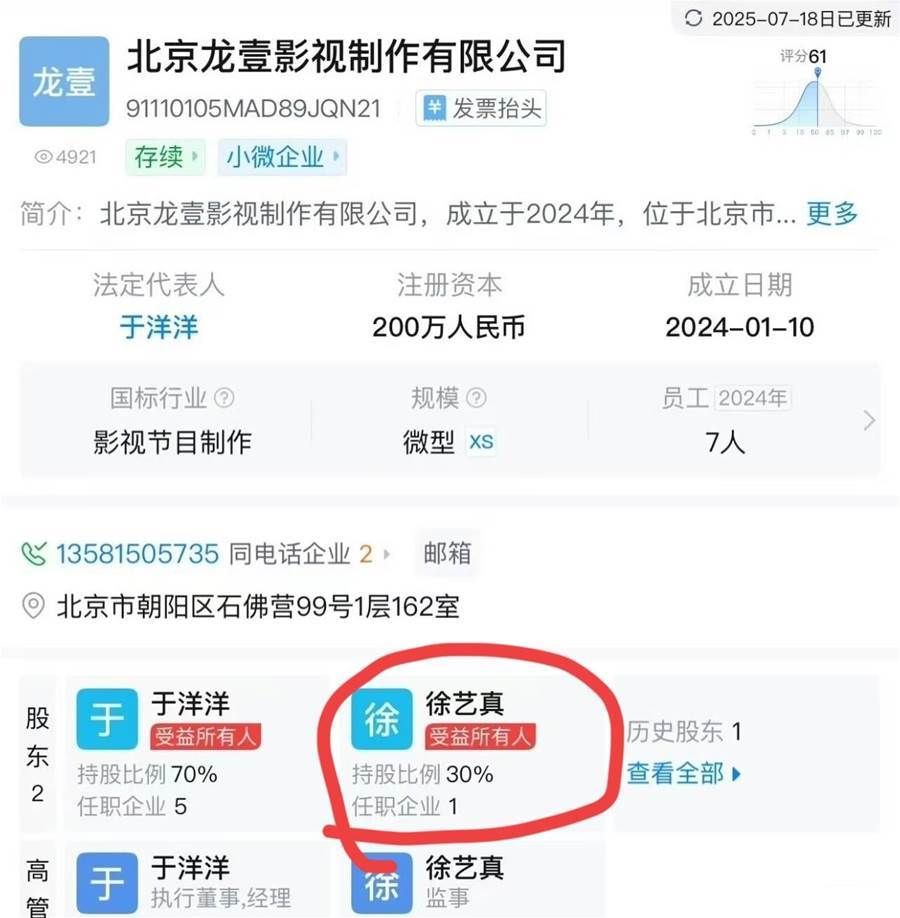Viewport: 900px width, 918px height.
Task: Show the help icon beside 国标行业
Action: 225,398
